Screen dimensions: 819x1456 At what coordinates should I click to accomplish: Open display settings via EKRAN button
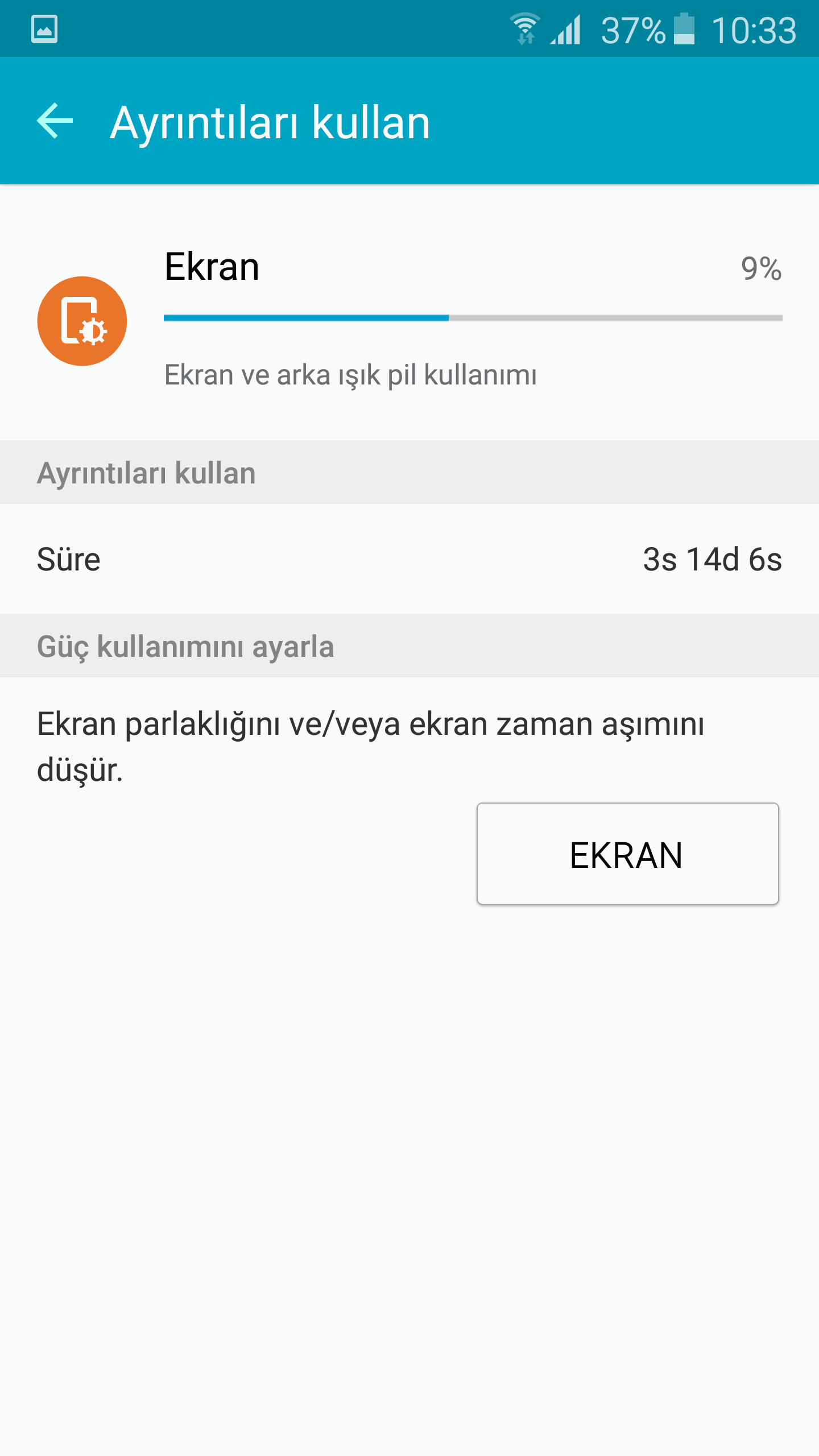(627, 854)
